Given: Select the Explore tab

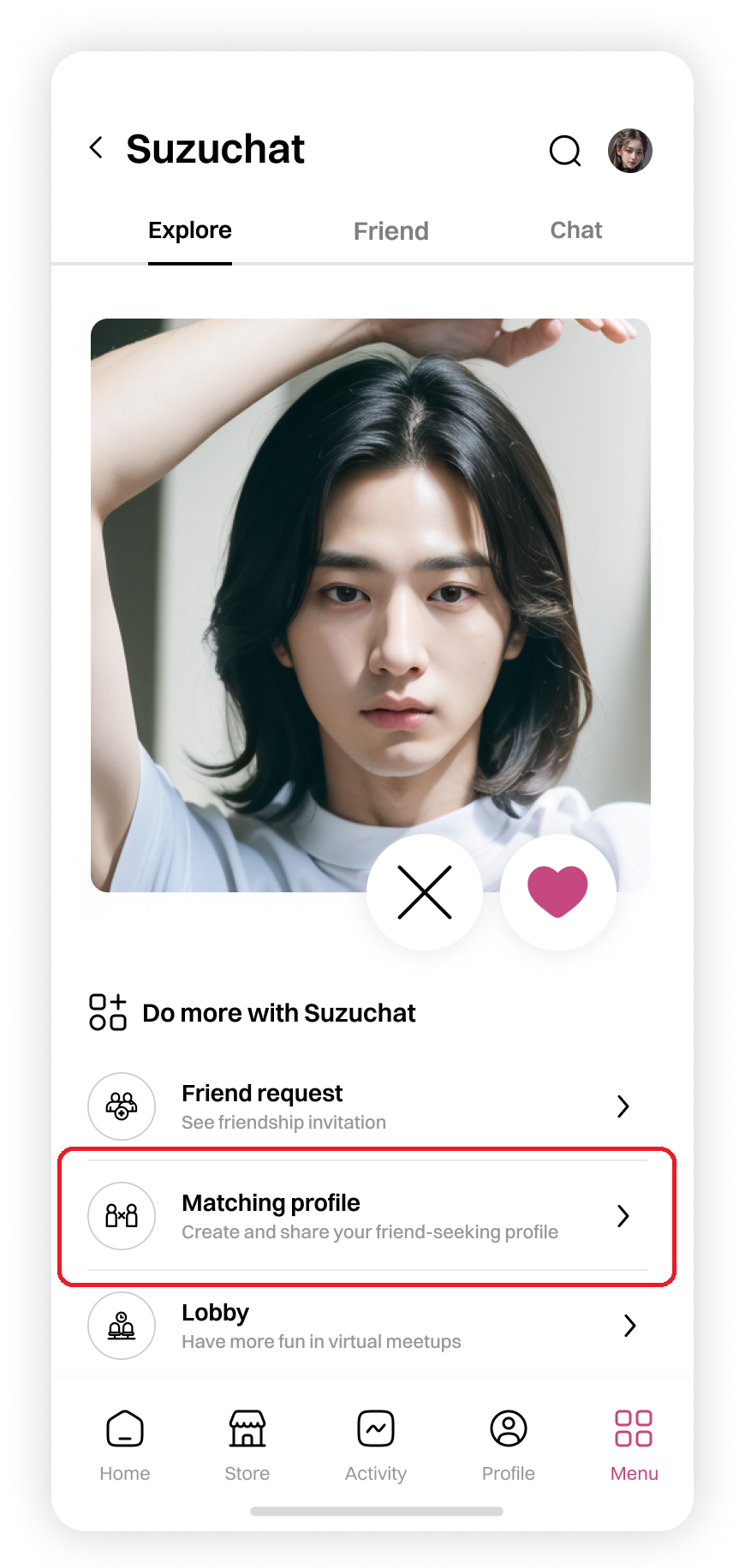Looking at the screenshot, I should (x=190, y=231).
